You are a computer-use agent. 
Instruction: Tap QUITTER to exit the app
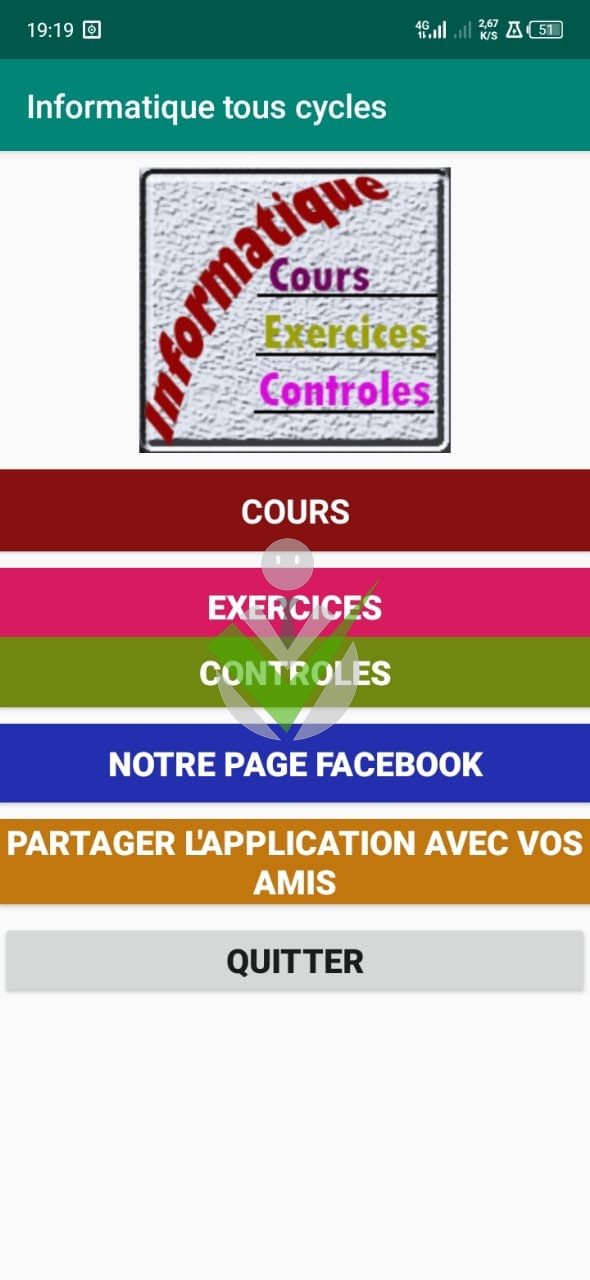295,961
